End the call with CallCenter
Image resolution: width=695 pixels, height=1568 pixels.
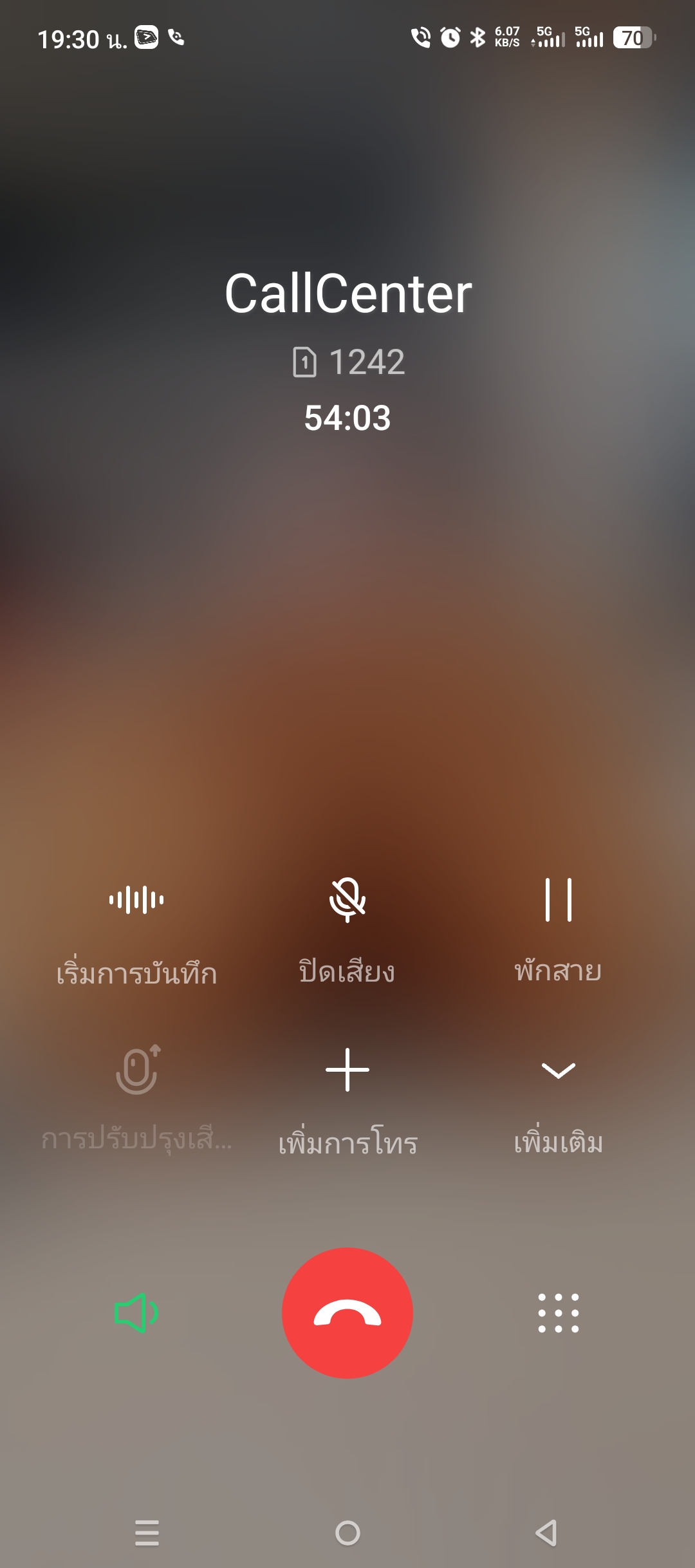(x=347, y=1313)
